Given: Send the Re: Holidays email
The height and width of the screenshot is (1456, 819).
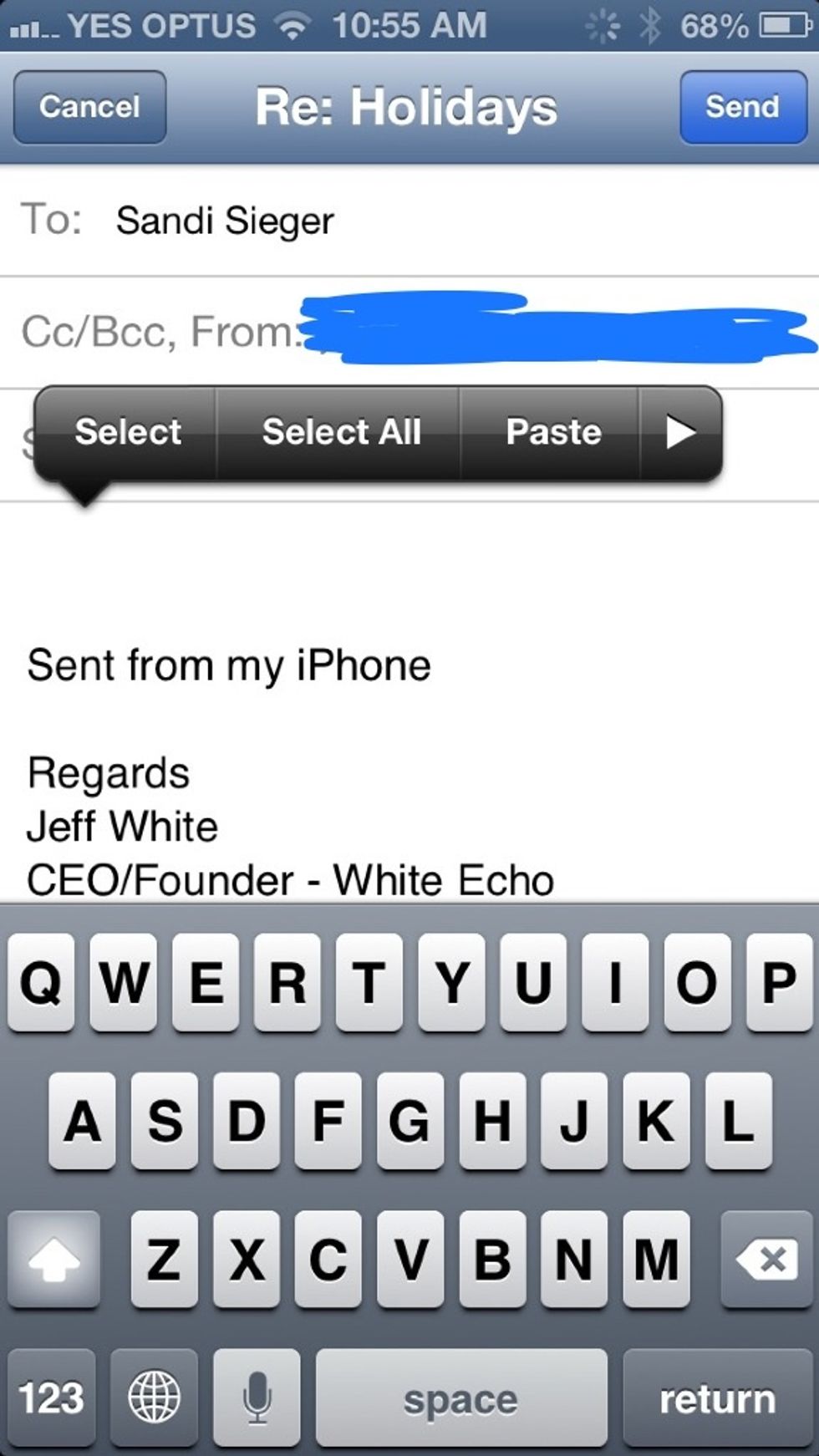Looking at the screenshot, I should click(742, 107).
